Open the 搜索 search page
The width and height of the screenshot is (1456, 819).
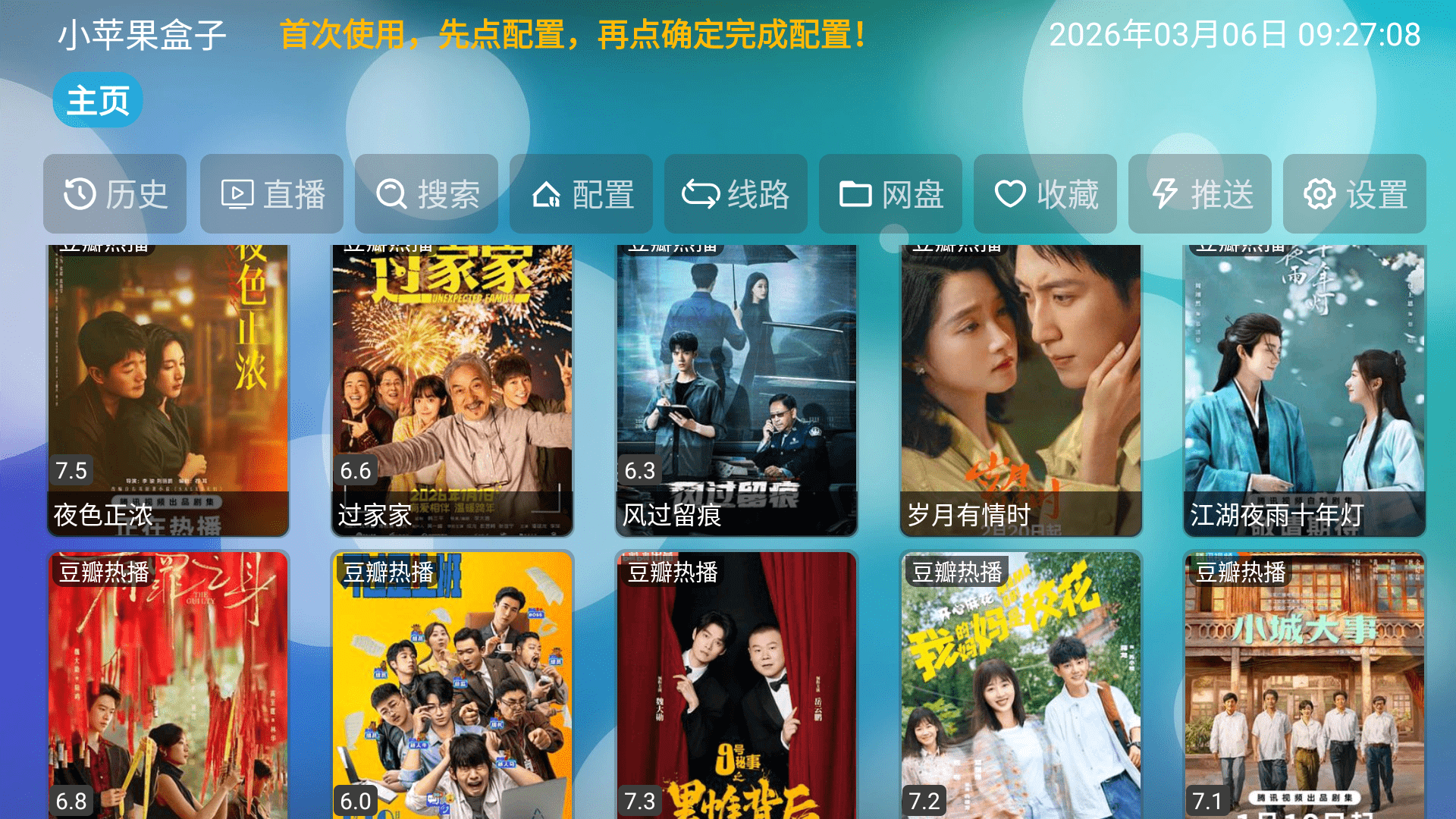coord(426,194)
